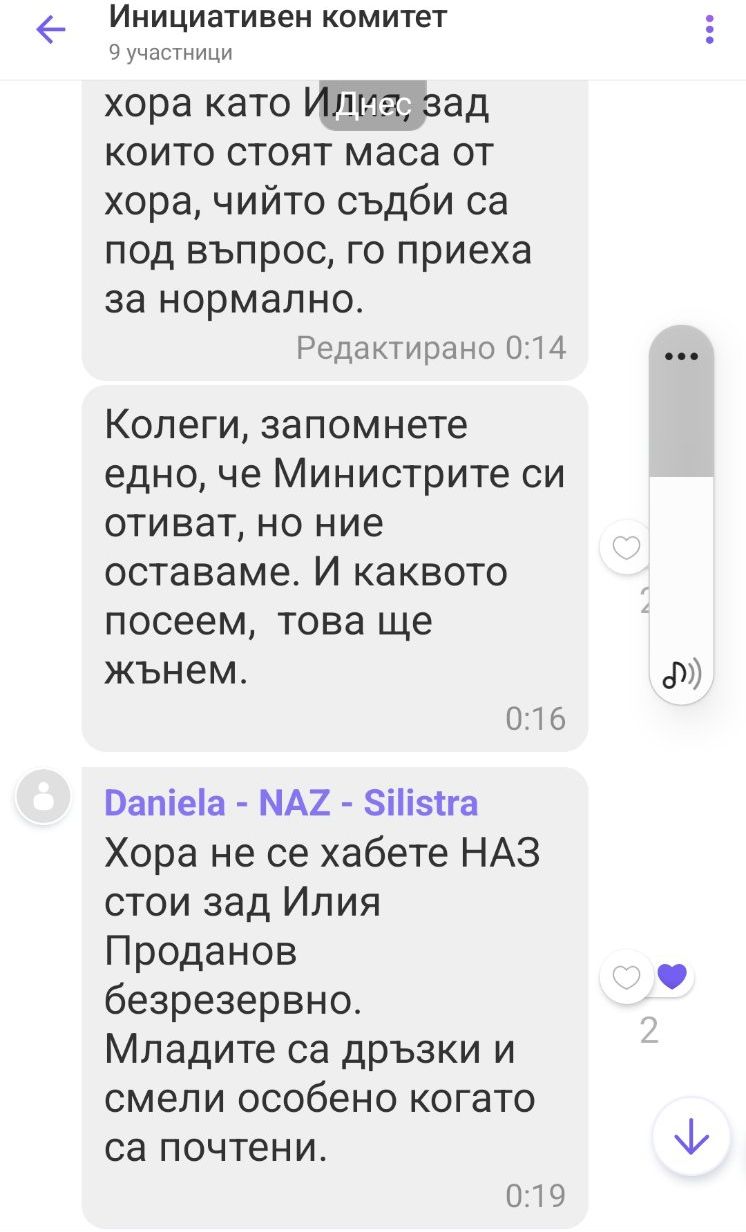Jump to the latest messages
Viewport: 746px width, 1232px height.
691,1138
